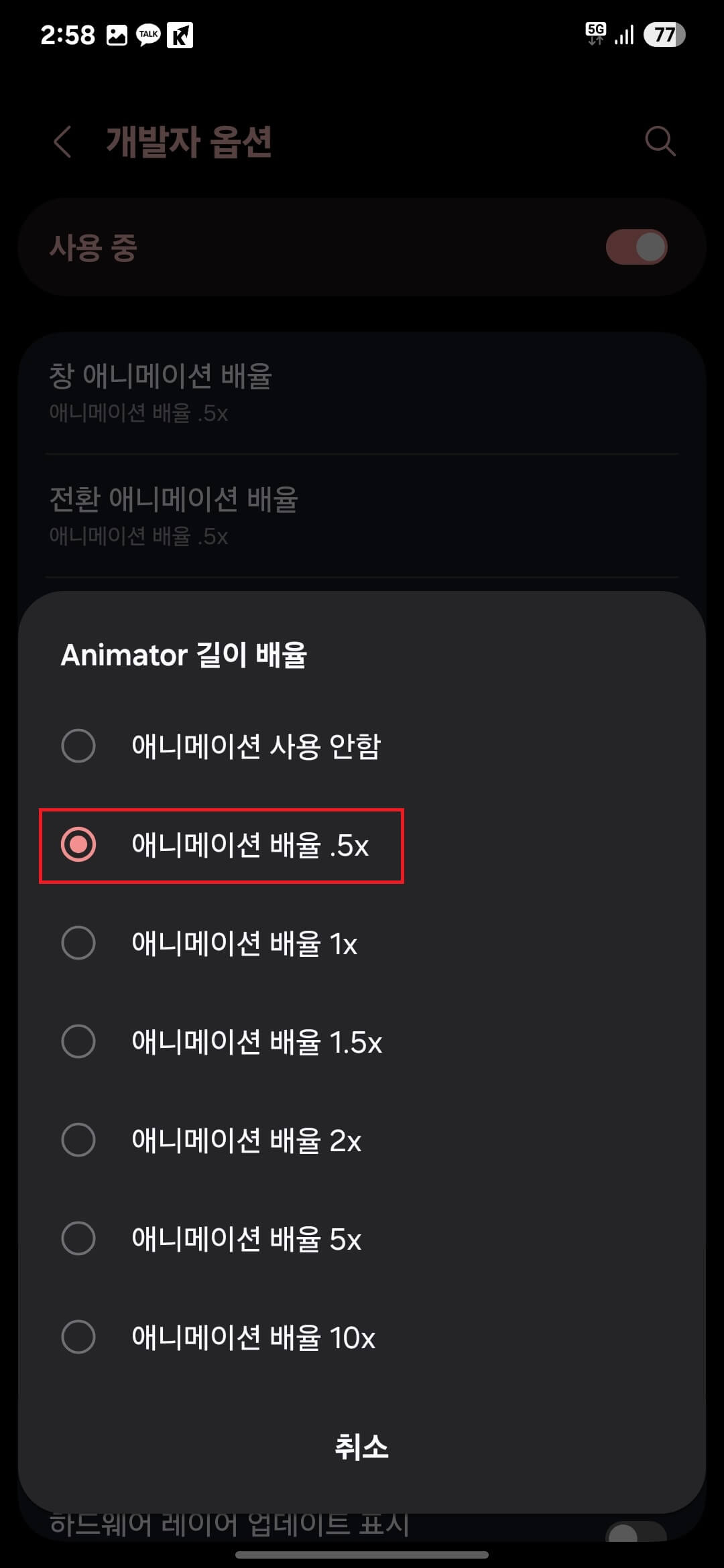Viewport: 724px width, 1568px height.
Task: Disable the 사용 중 toggle switch
Action: 636,247
